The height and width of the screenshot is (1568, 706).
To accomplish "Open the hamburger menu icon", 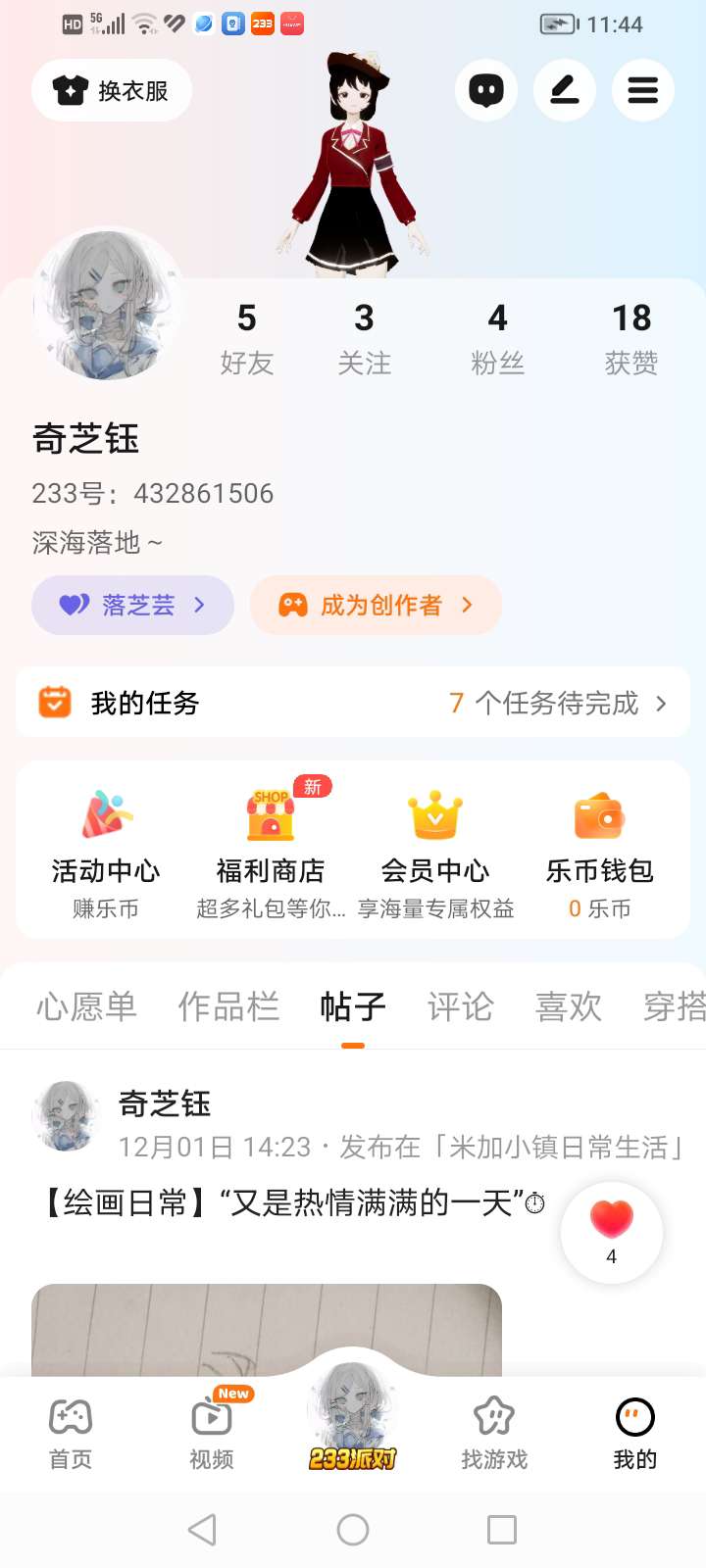I will click(643, 90).
